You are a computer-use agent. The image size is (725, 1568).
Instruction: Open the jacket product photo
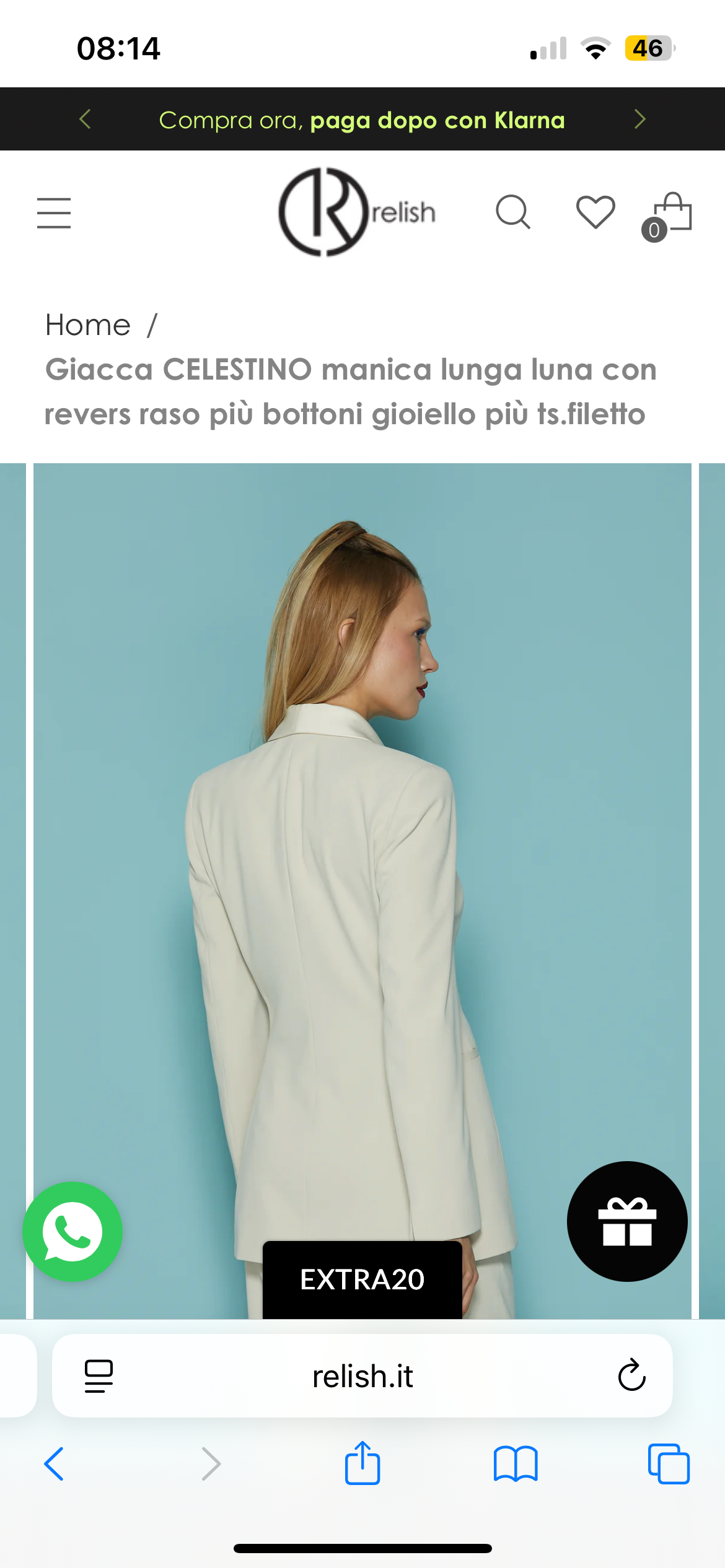[x=362, y=867]
